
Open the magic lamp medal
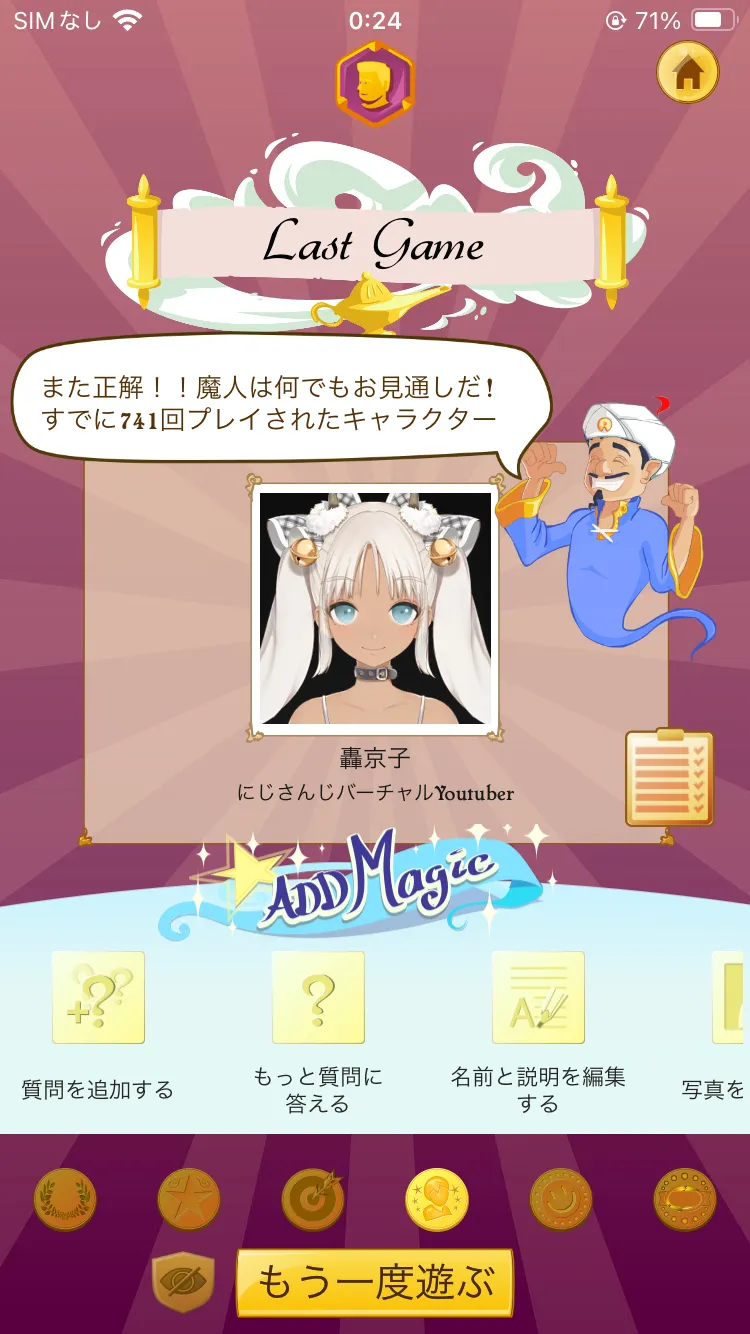pos(685,1199)
